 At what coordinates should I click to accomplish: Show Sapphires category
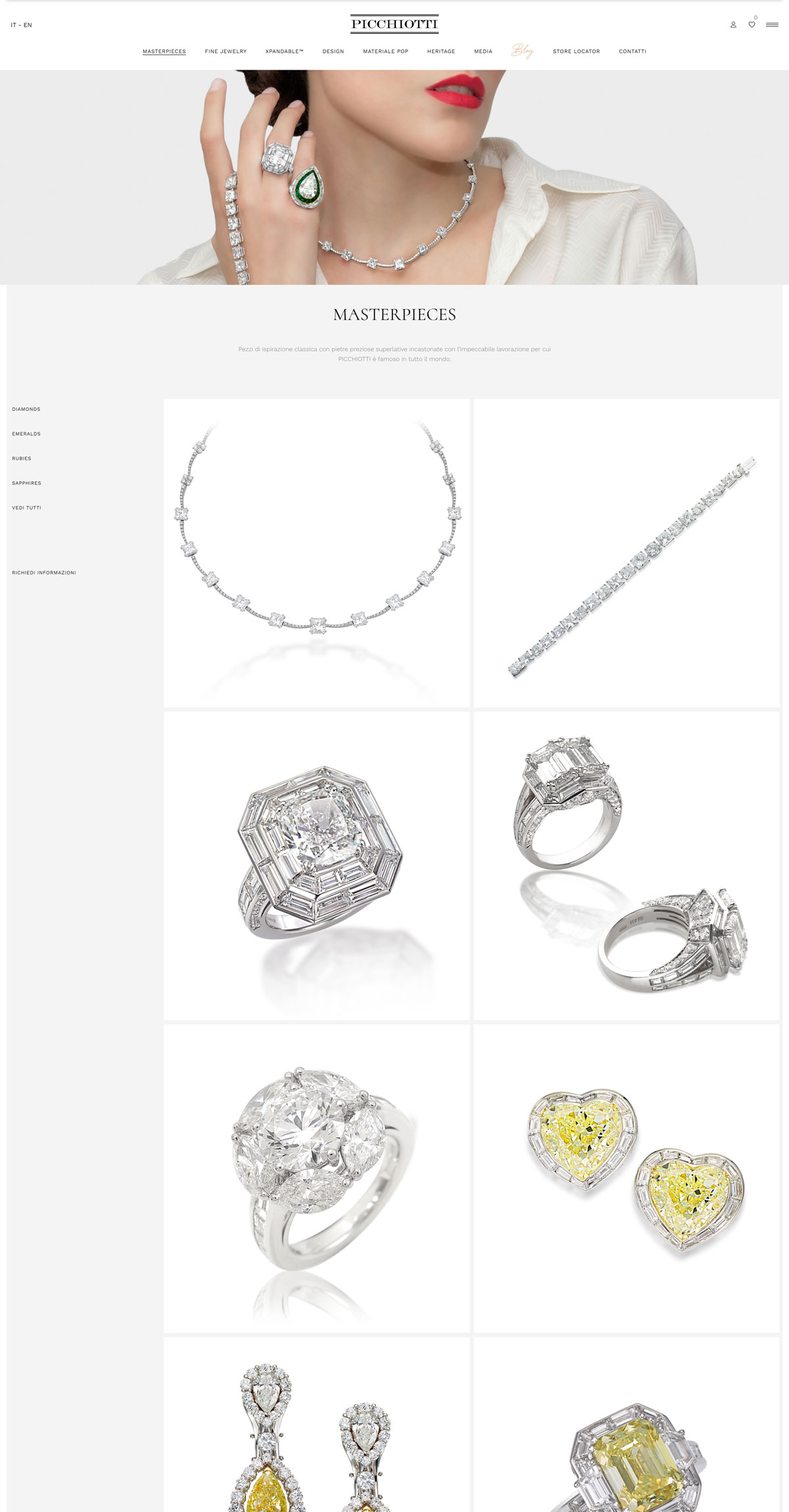click(26, 483)
